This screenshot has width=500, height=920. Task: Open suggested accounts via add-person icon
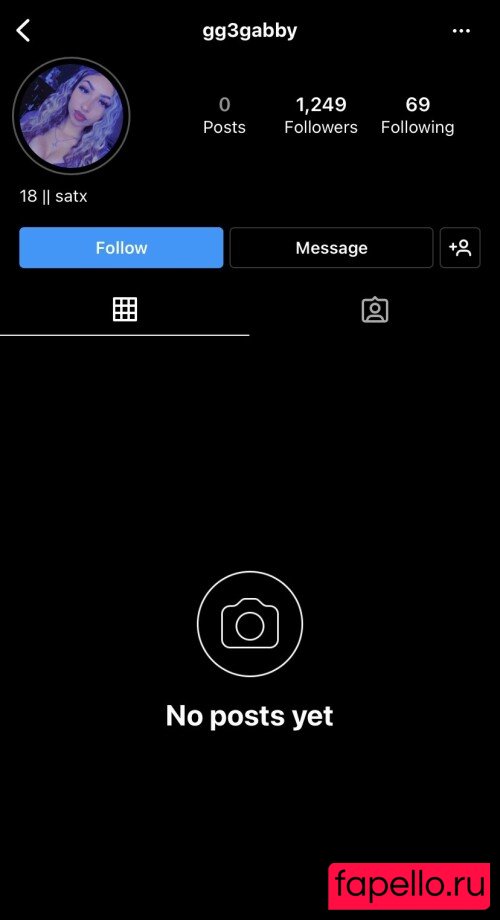(460, 248)
